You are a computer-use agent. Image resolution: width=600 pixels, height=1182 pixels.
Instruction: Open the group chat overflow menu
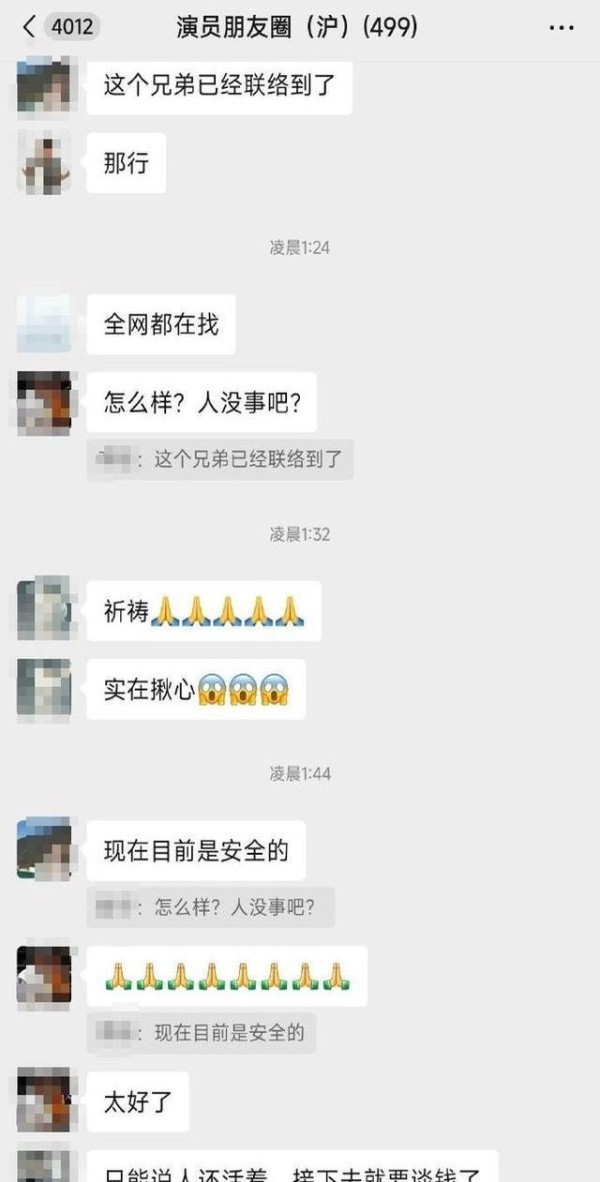pos(561,28)
